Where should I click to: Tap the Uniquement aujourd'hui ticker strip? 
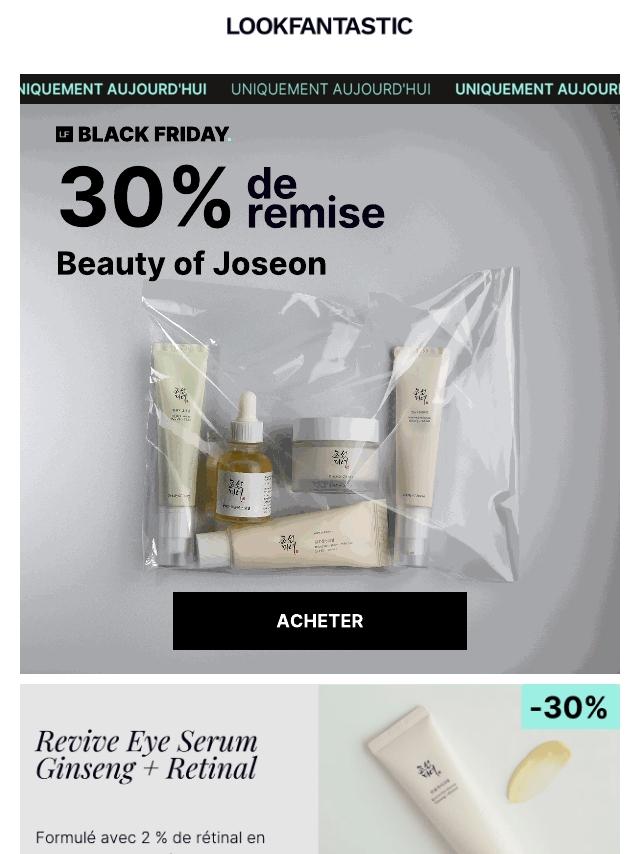pyautogui.click(x=320, y=89)
